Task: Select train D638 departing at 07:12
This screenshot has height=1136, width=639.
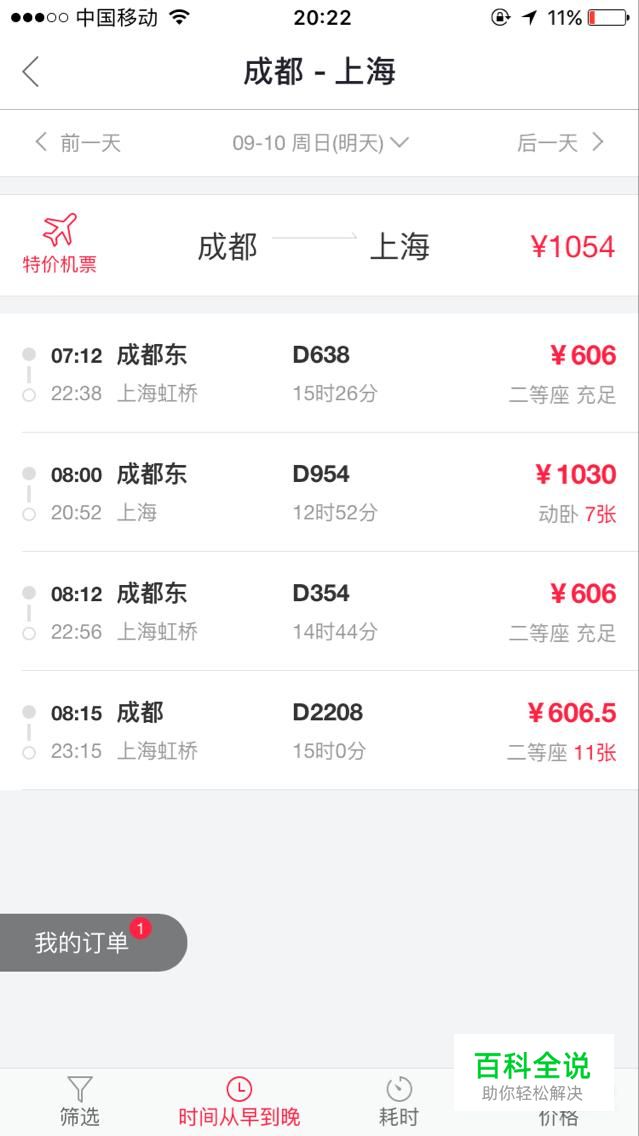Action: 320,373
